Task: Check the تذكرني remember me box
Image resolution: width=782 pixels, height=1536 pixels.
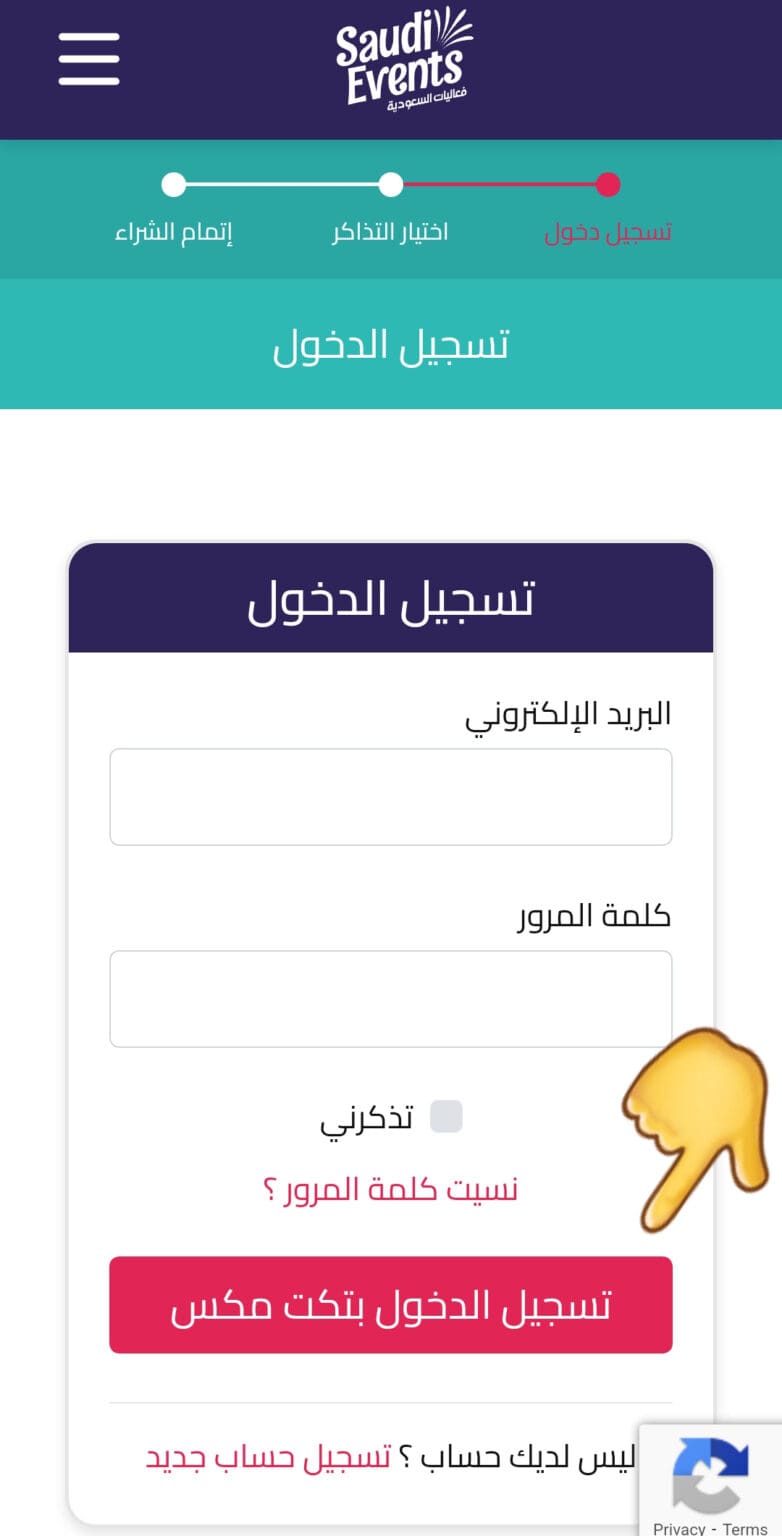Action: [446, 1116]
